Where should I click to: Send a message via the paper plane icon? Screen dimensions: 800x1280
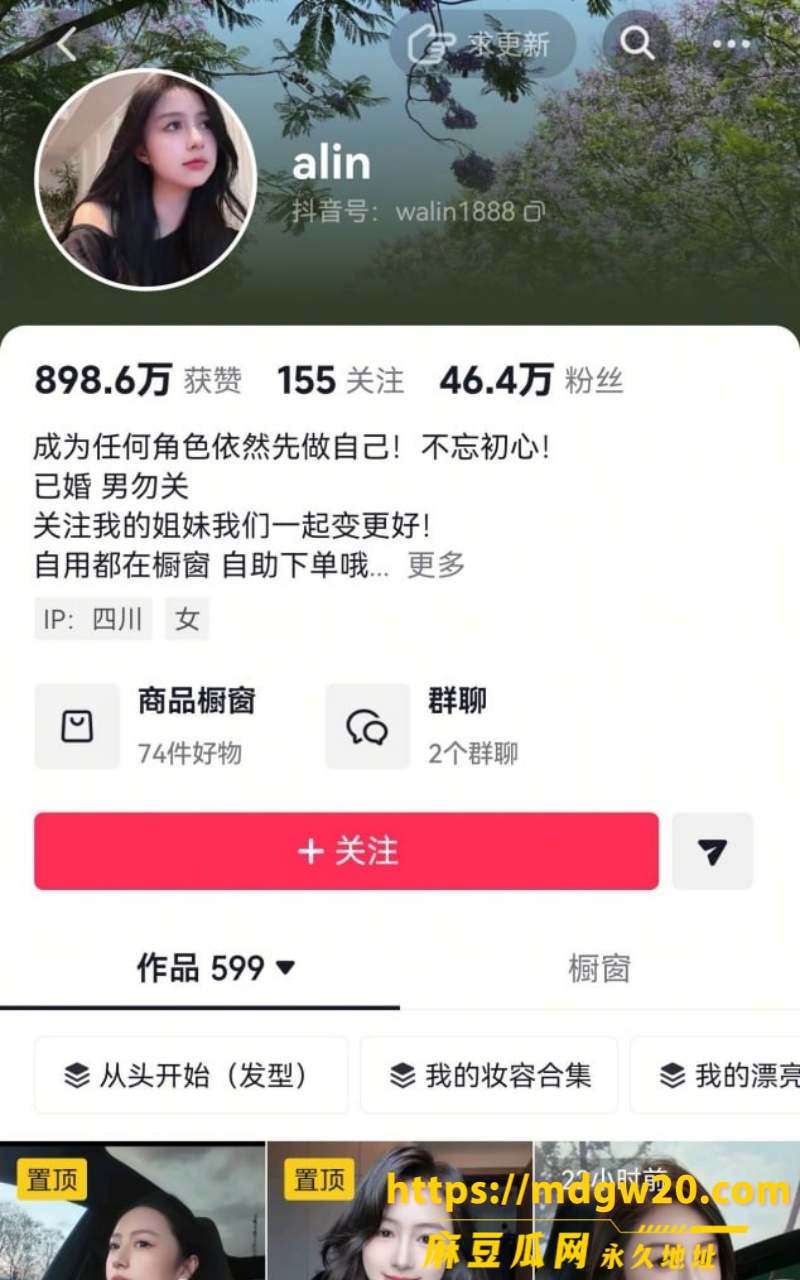[x=712, y=851]
